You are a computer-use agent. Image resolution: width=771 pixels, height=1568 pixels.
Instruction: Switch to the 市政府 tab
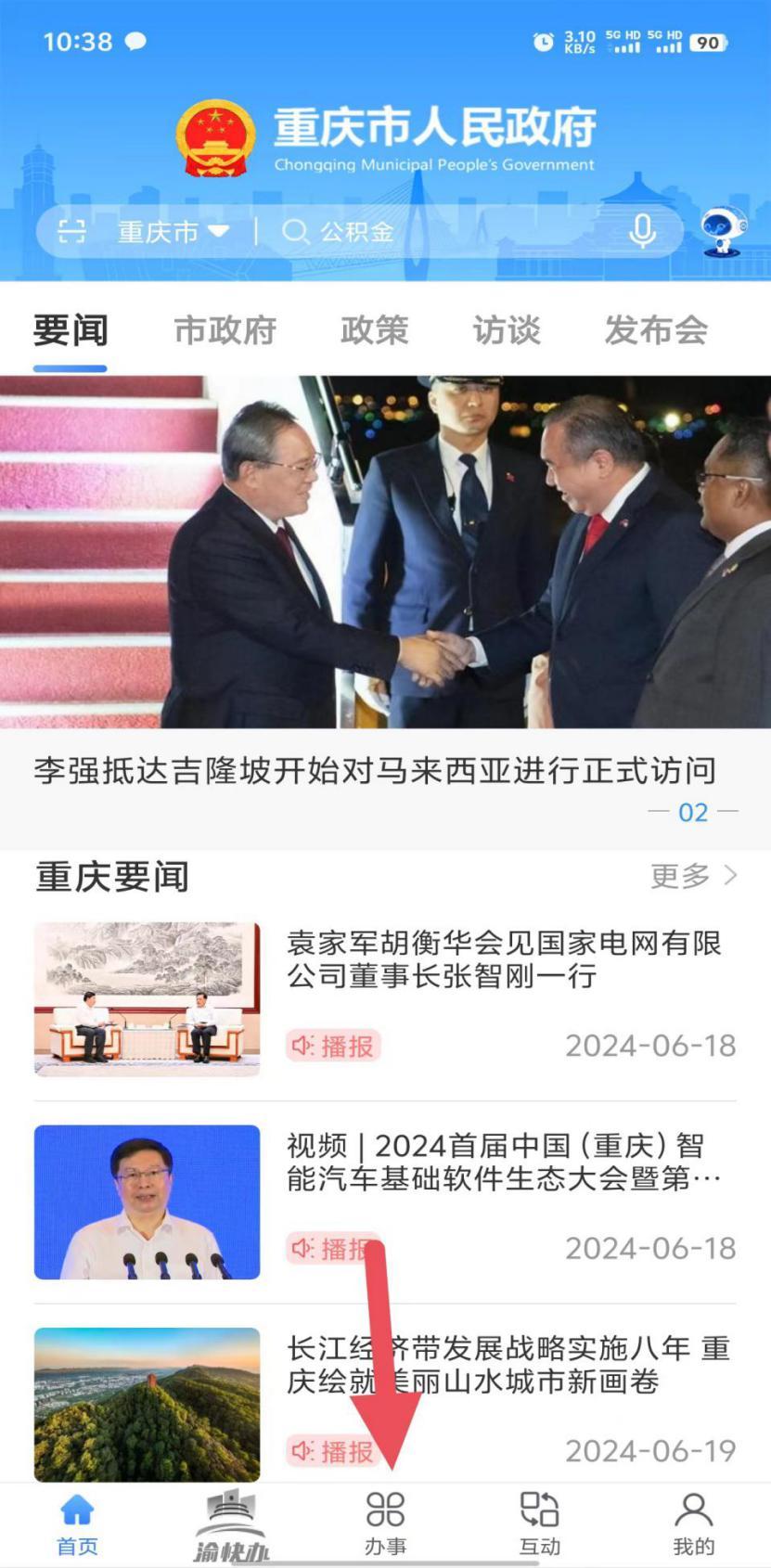coord(225,330)
